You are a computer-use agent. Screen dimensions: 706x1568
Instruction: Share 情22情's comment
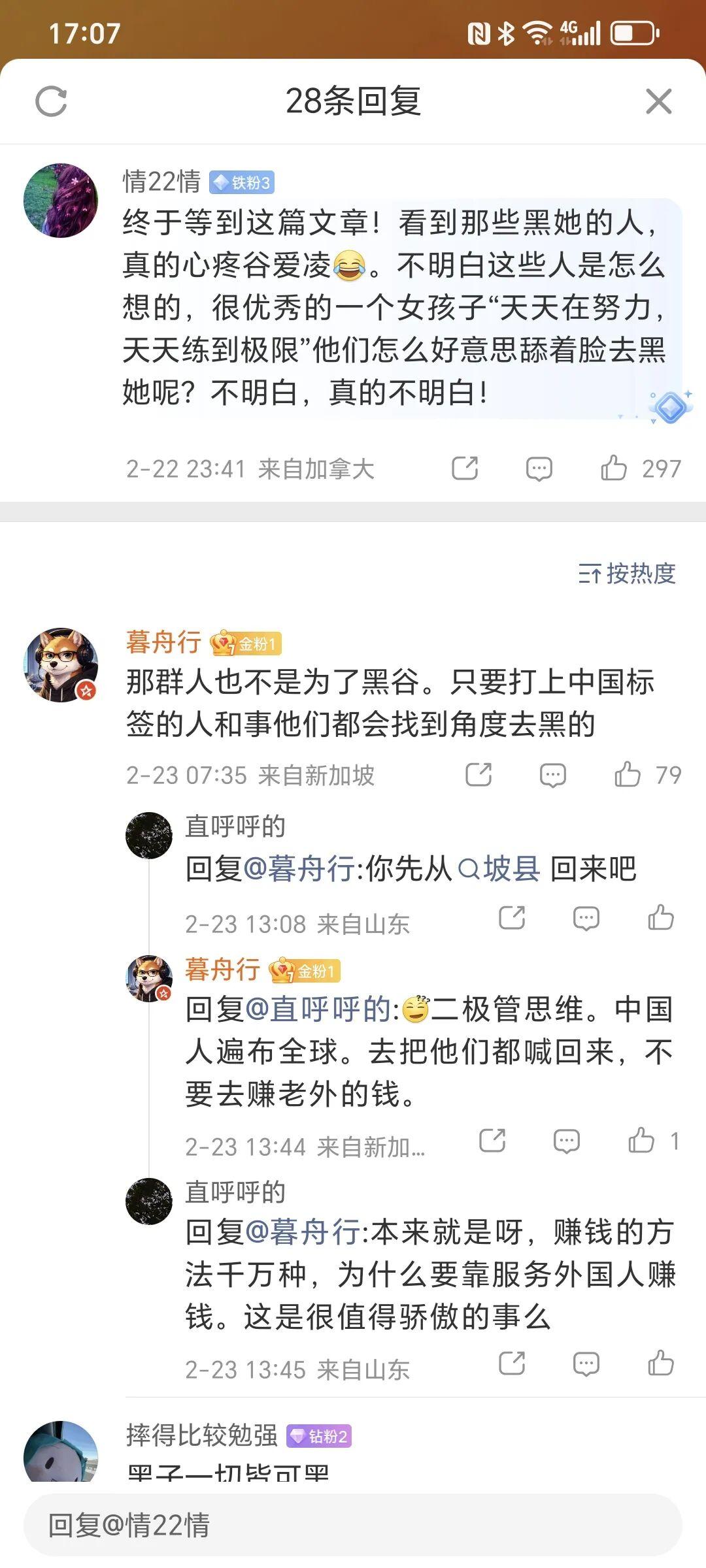coord(465,468)
